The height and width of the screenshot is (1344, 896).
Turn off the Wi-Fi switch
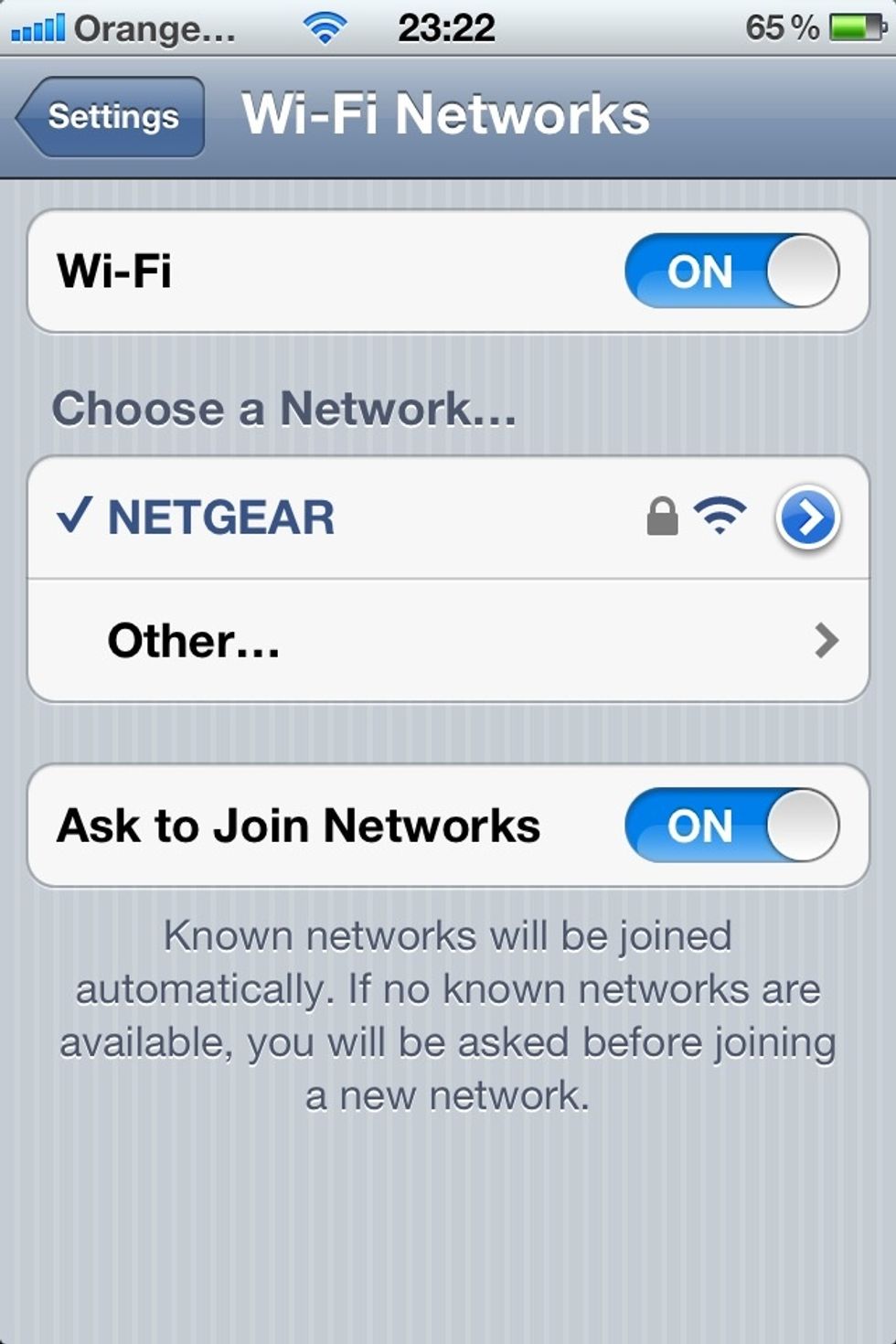click(731, 272)
